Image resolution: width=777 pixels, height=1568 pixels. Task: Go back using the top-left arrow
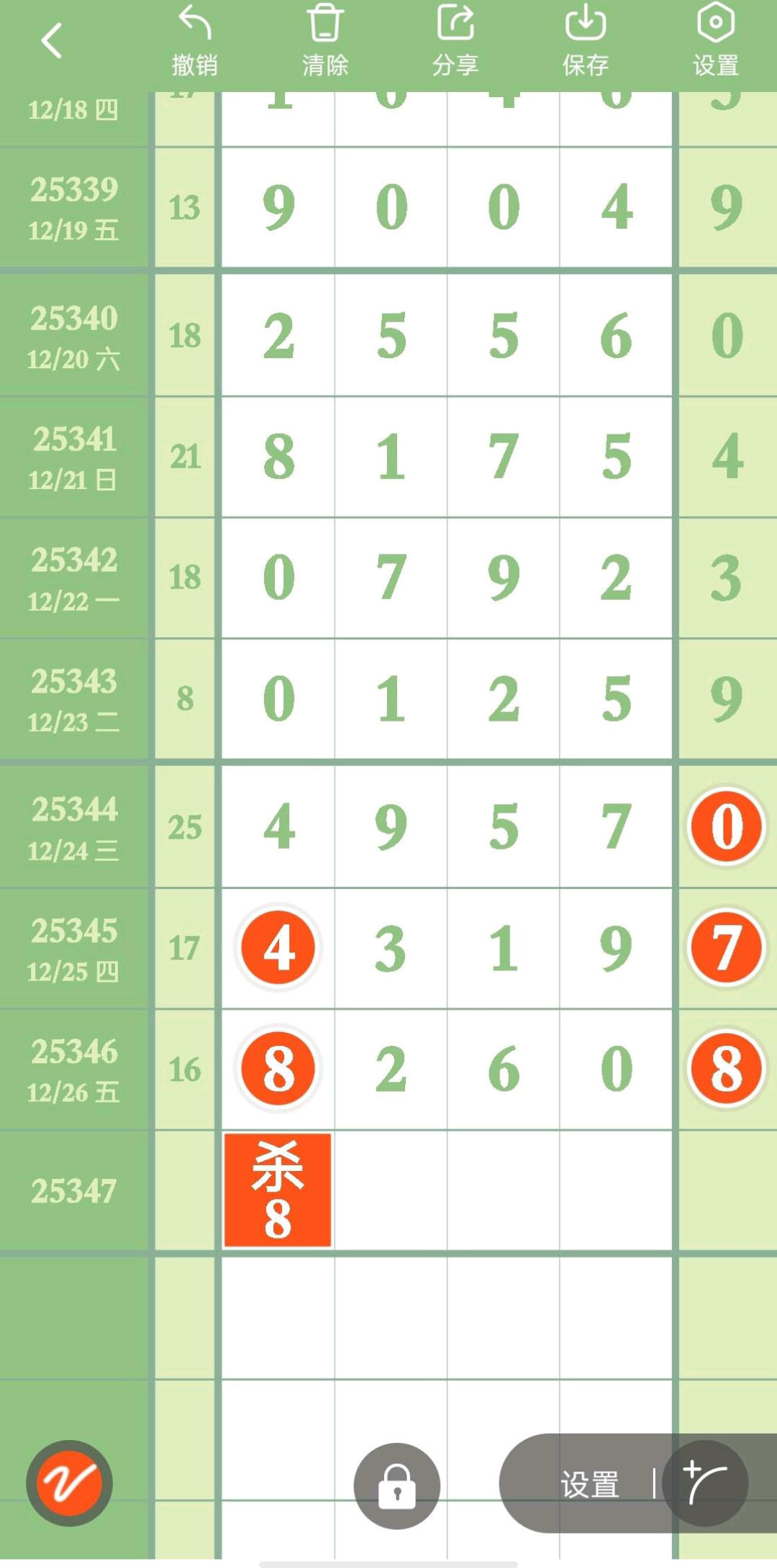52,40
